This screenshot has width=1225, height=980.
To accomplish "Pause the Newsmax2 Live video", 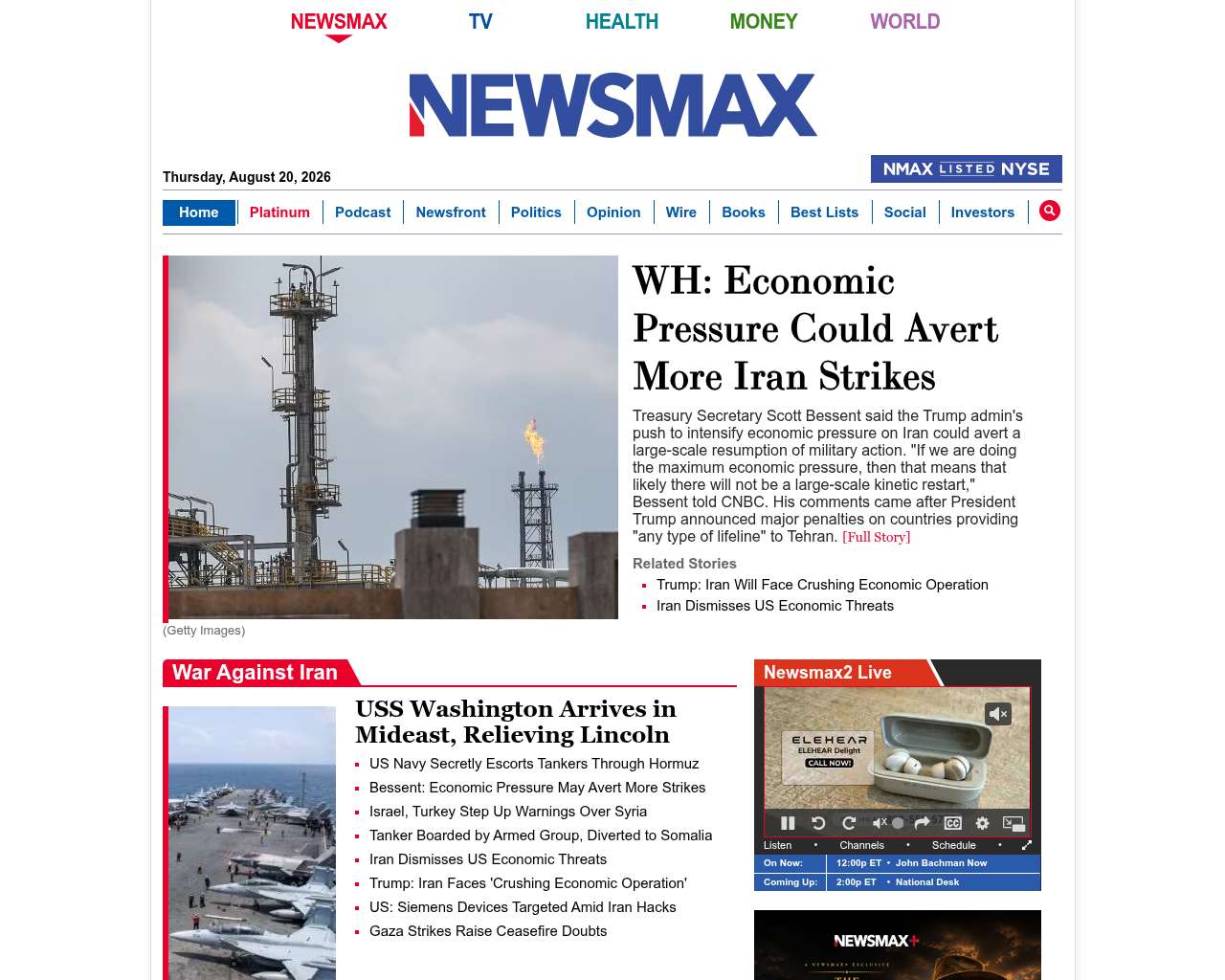I will pos(789,823).
